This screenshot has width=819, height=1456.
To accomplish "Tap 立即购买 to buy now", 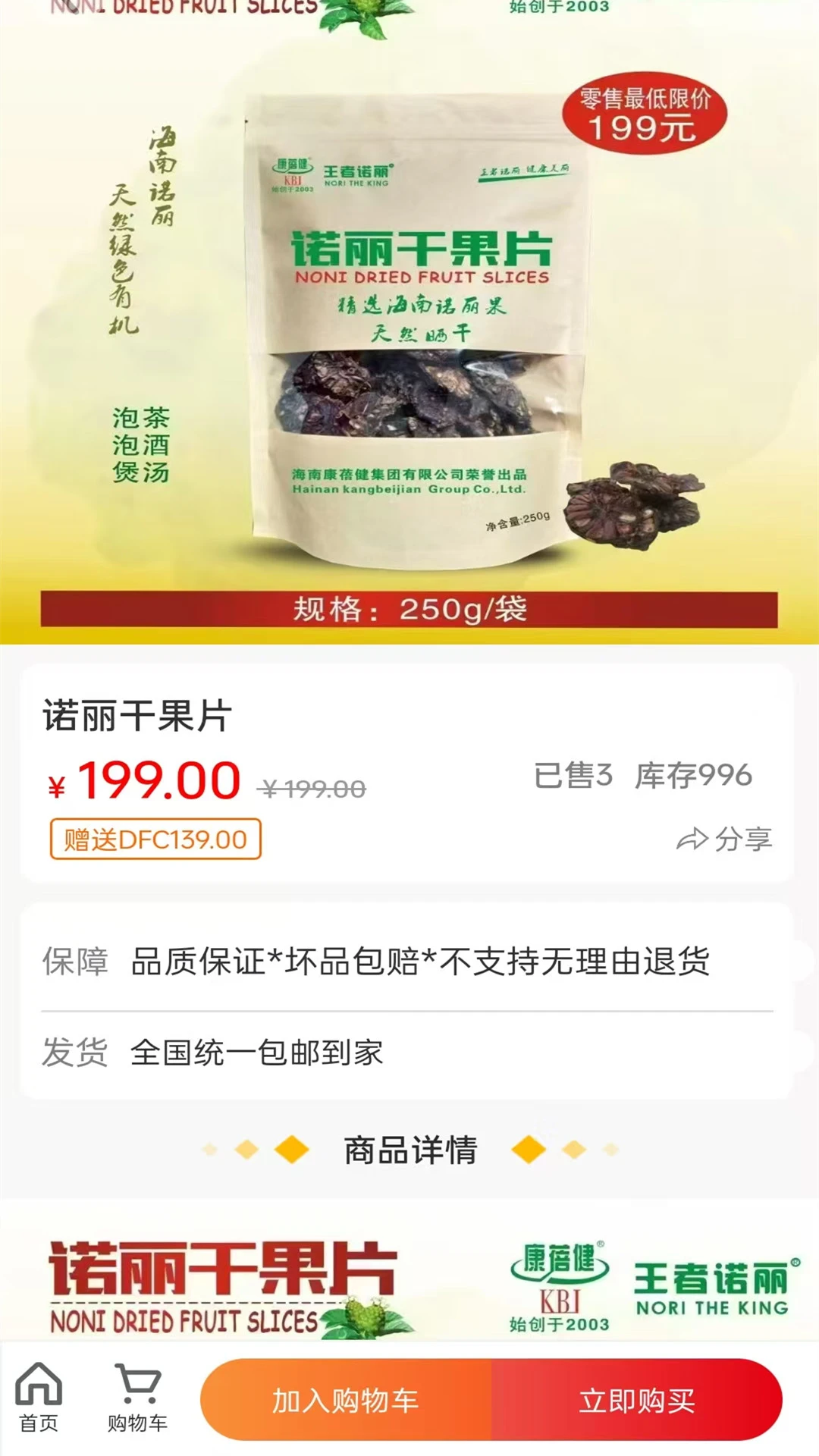I will [637, 1400].
